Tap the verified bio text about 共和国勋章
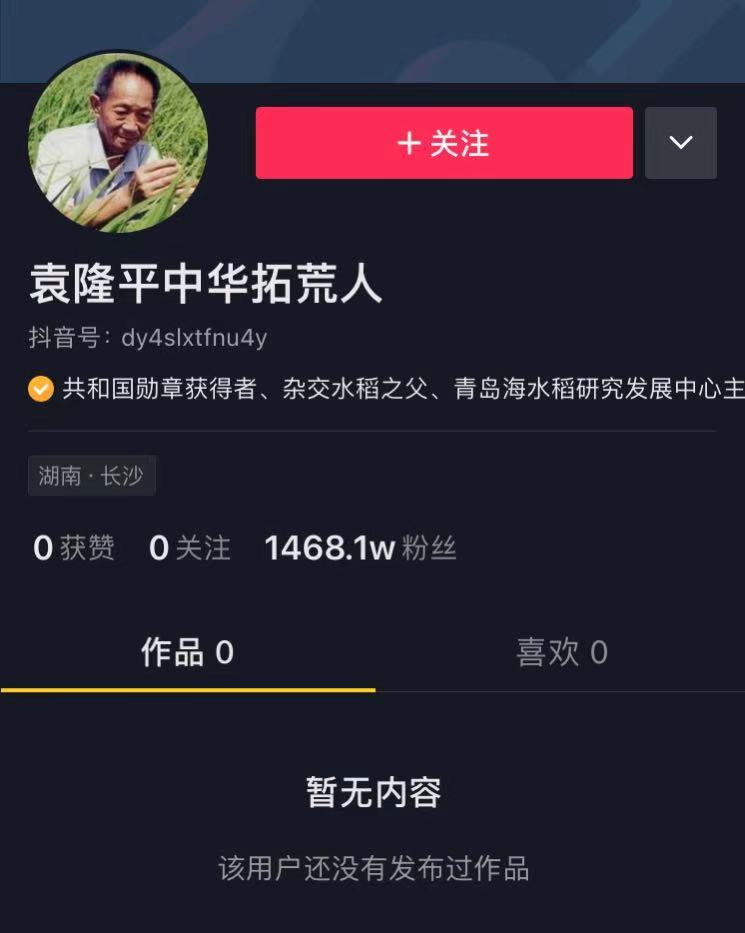 (300, 390)
